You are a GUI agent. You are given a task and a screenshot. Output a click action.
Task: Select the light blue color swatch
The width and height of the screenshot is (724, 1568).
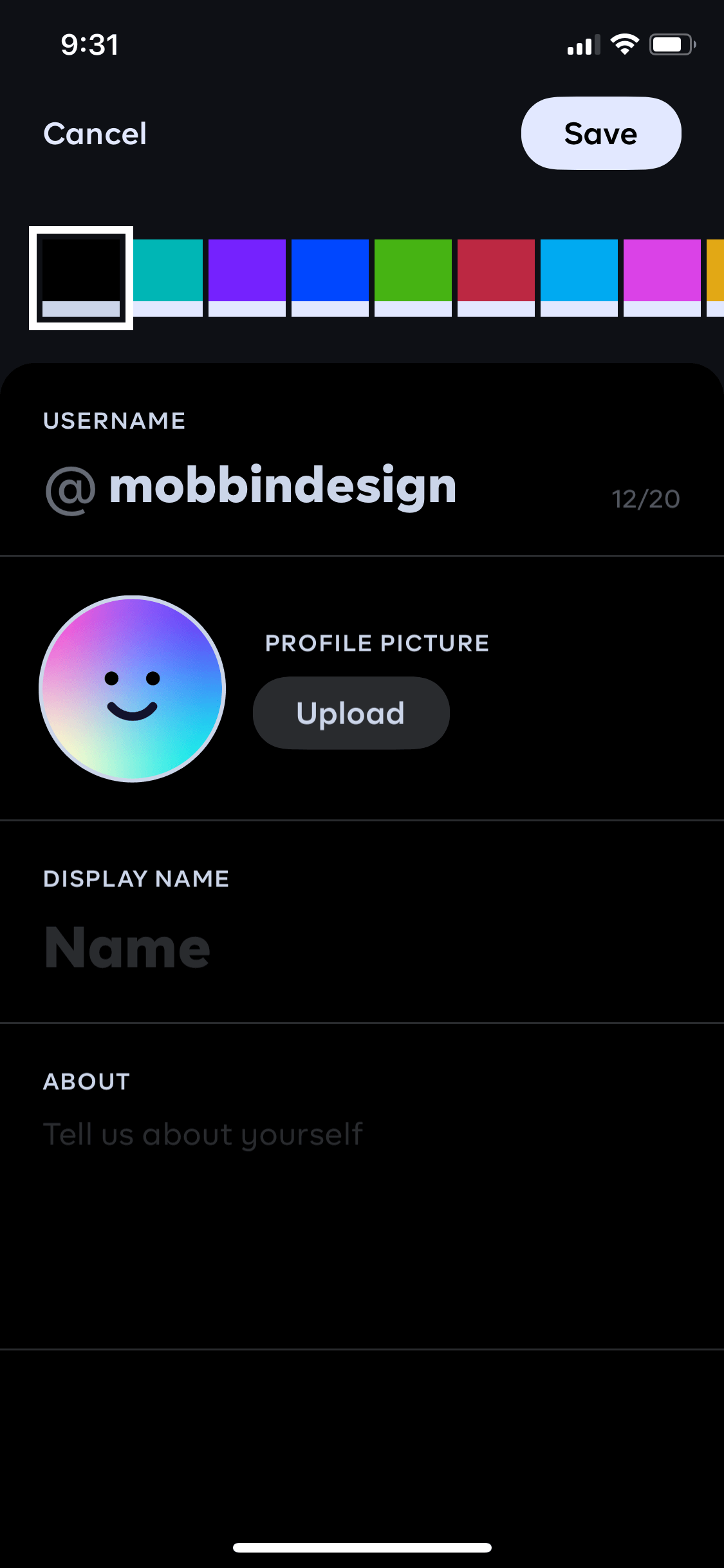coord(579,278)
